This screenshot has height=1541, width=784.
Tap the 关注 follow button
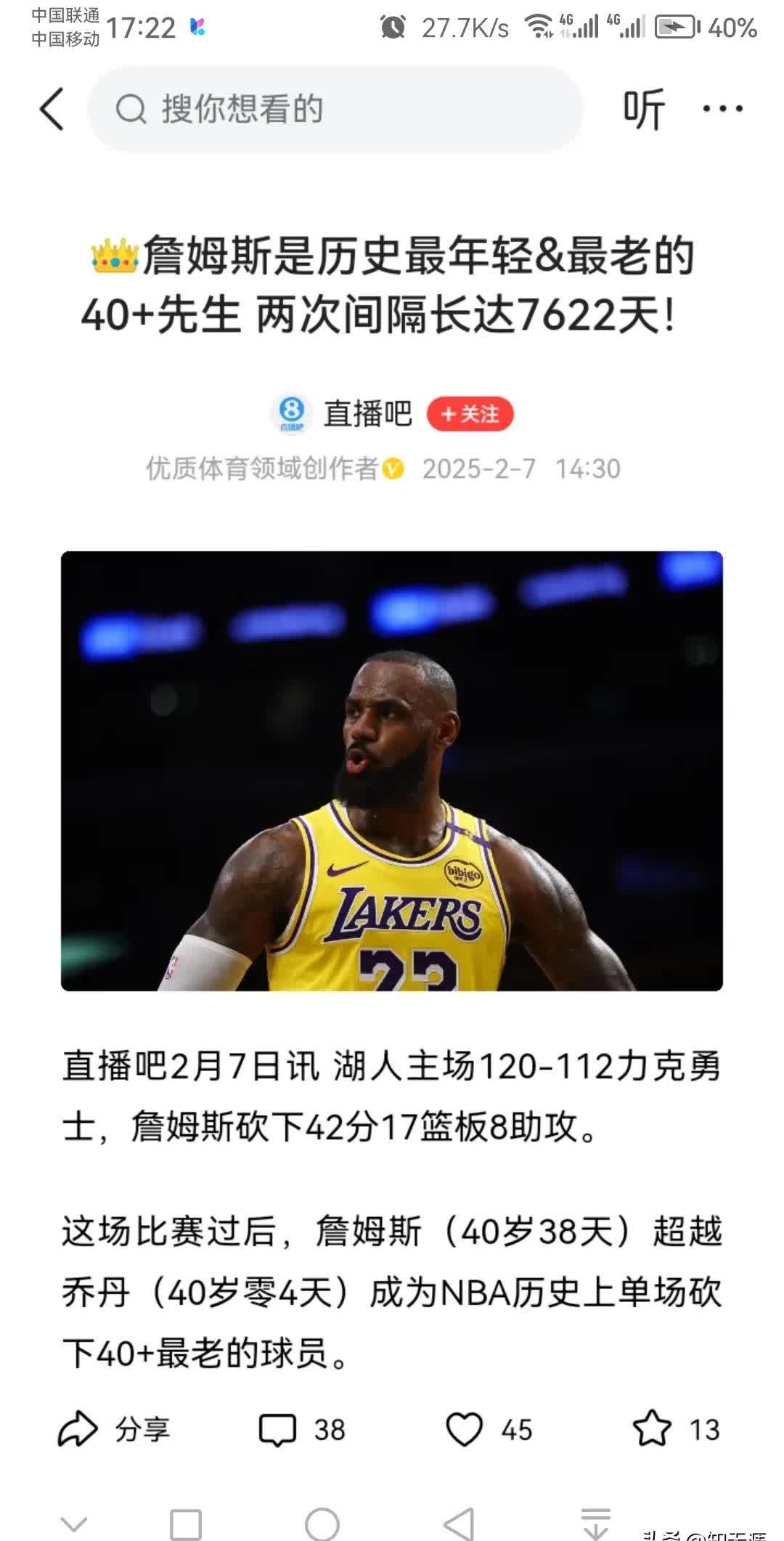click(472, 412)
